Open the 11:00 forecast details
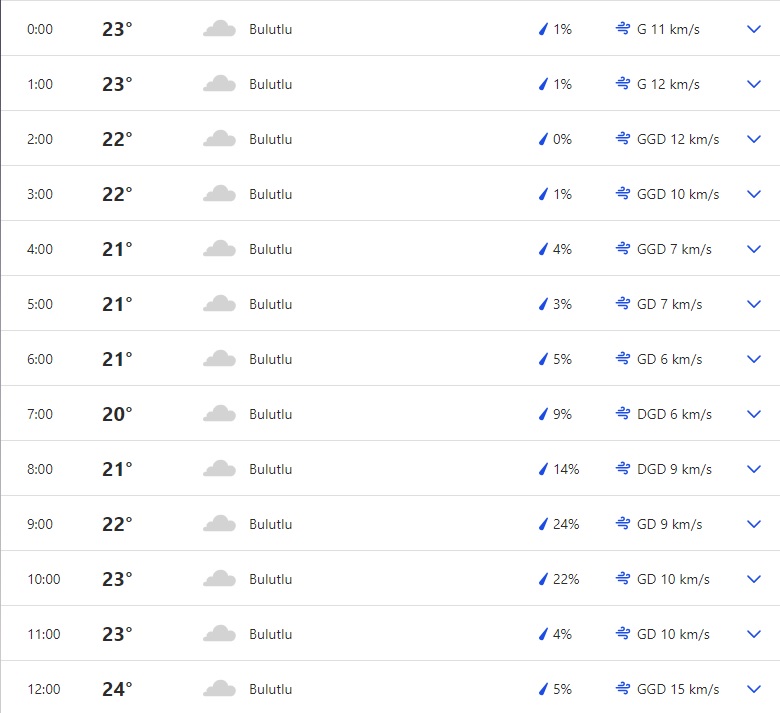This screenshot has height=713, width=780. coord(754,634)
